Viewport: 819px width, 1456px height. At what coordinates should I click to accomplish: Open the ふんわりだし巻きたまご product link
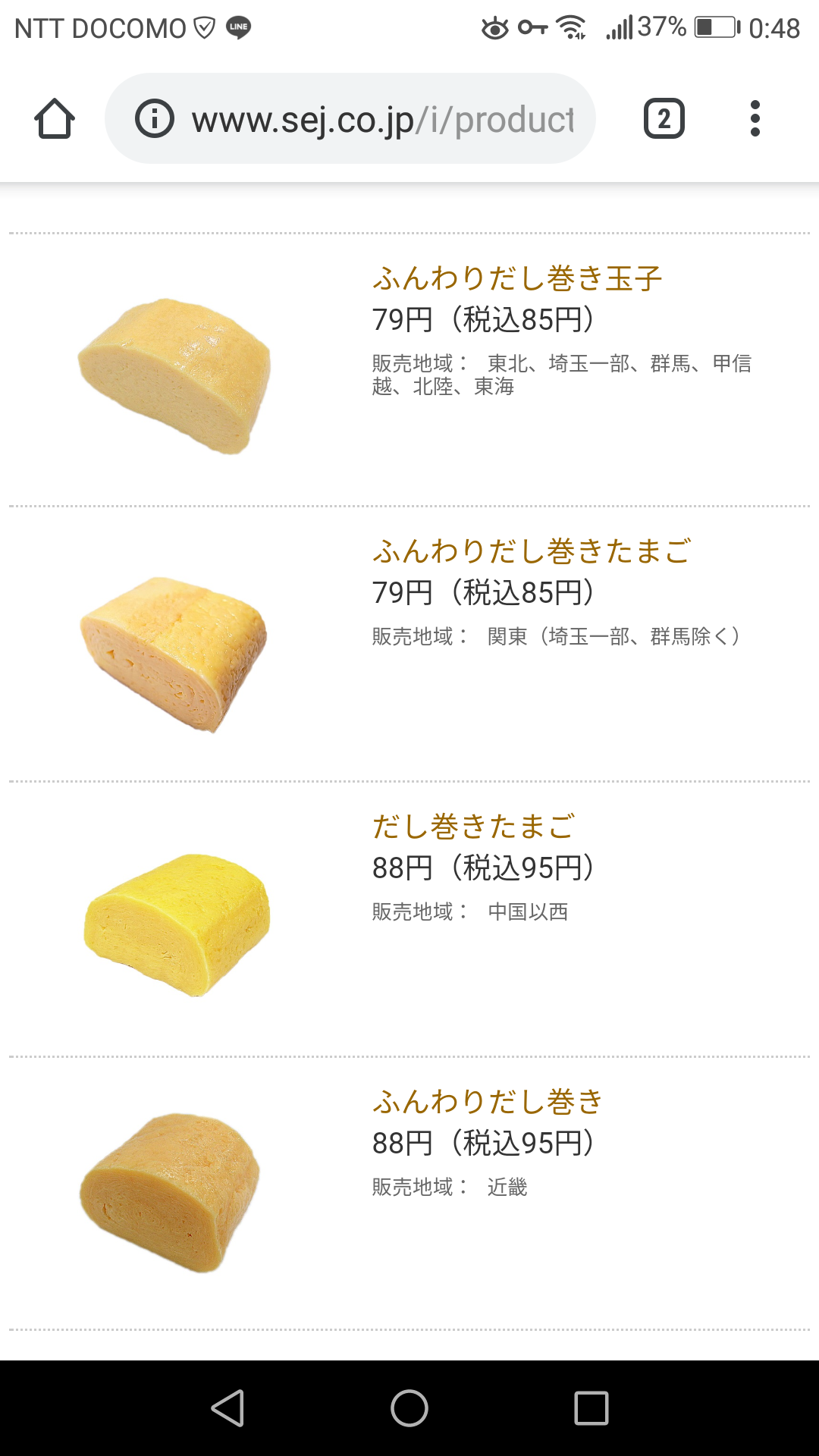point(531,551)
